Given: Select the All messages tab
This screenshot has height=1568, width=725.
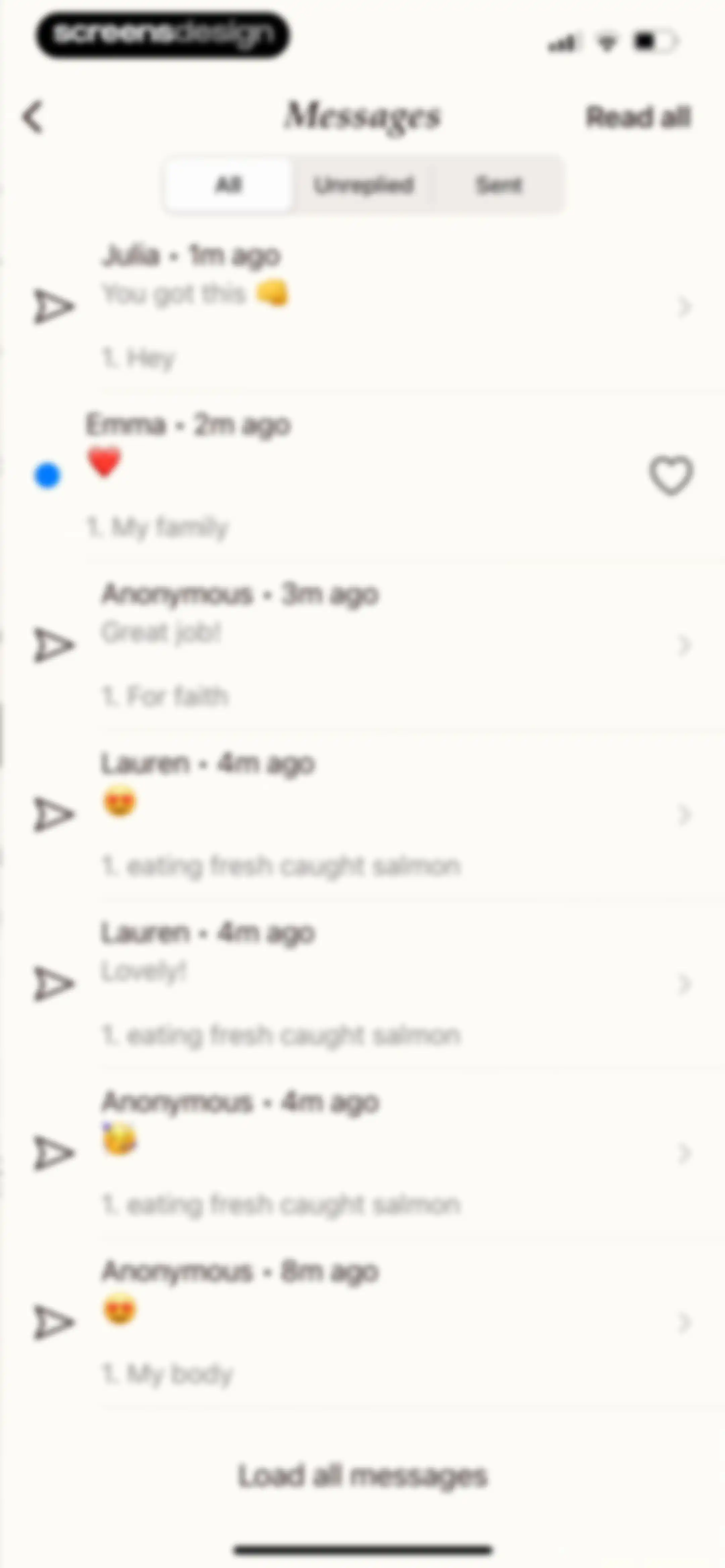Looking at the screenshot, I should coord(229,184).
